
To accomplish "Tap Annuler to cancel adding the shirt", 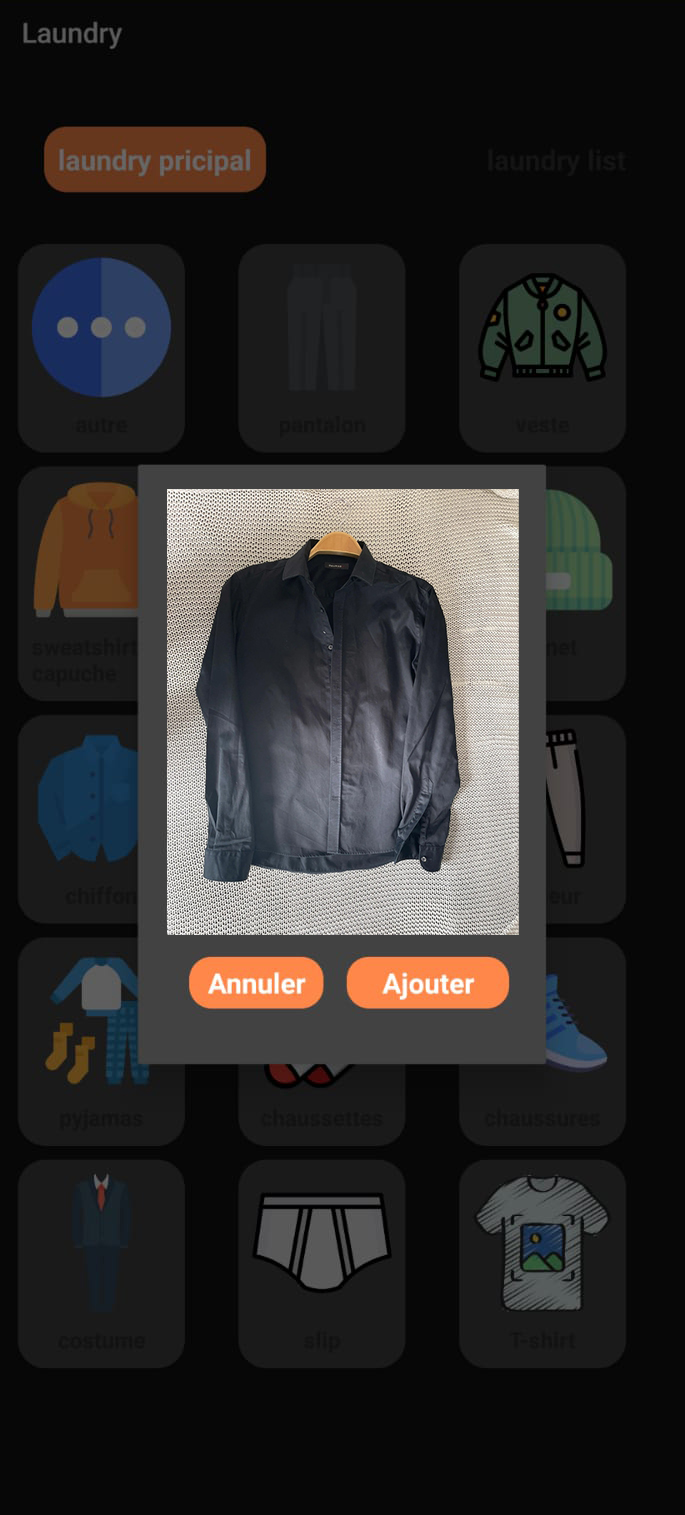I will (x=256, y=983).
